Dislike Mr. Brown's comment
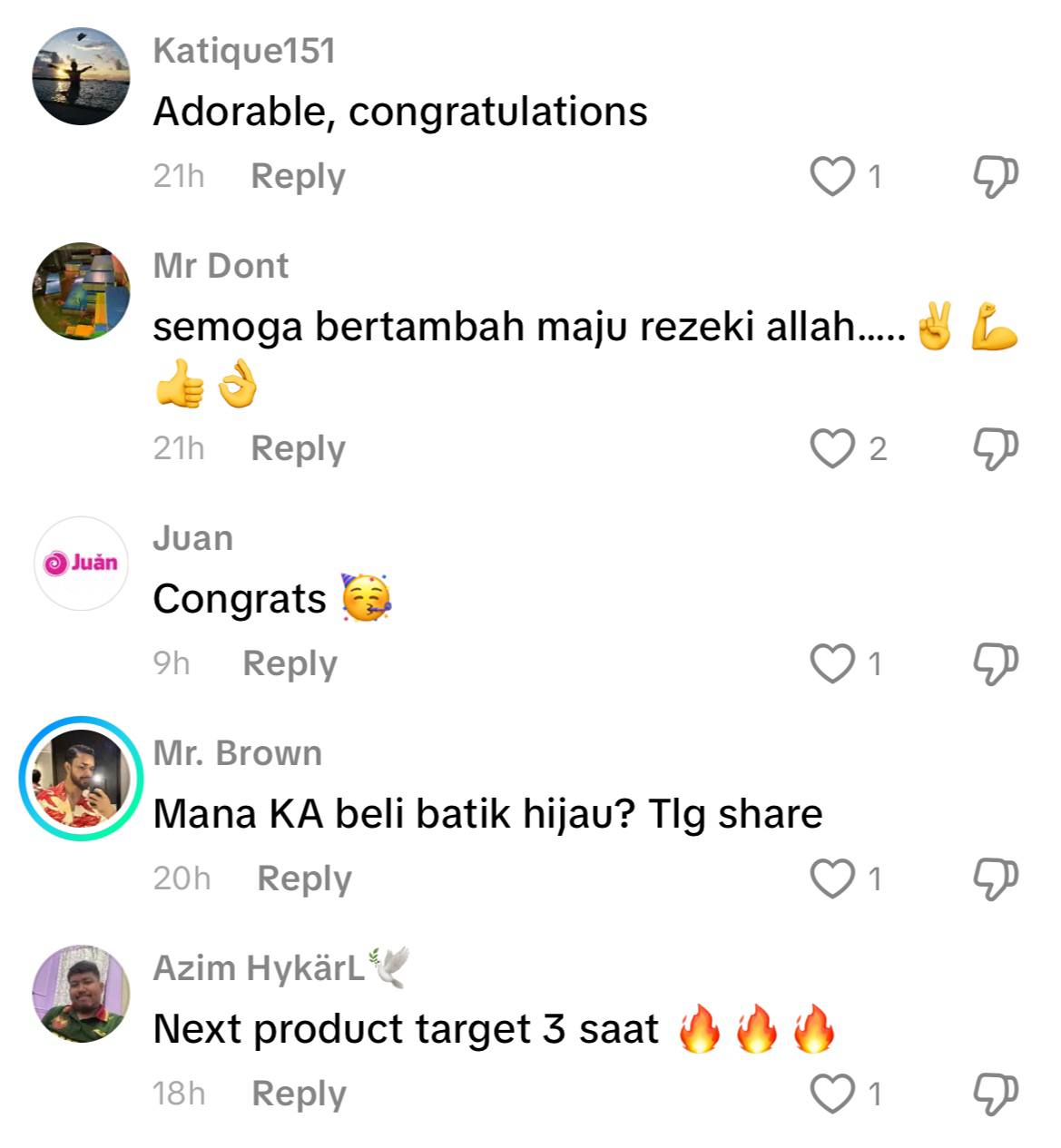Viewport: 1061px width, 1148px height. (995, 878)
